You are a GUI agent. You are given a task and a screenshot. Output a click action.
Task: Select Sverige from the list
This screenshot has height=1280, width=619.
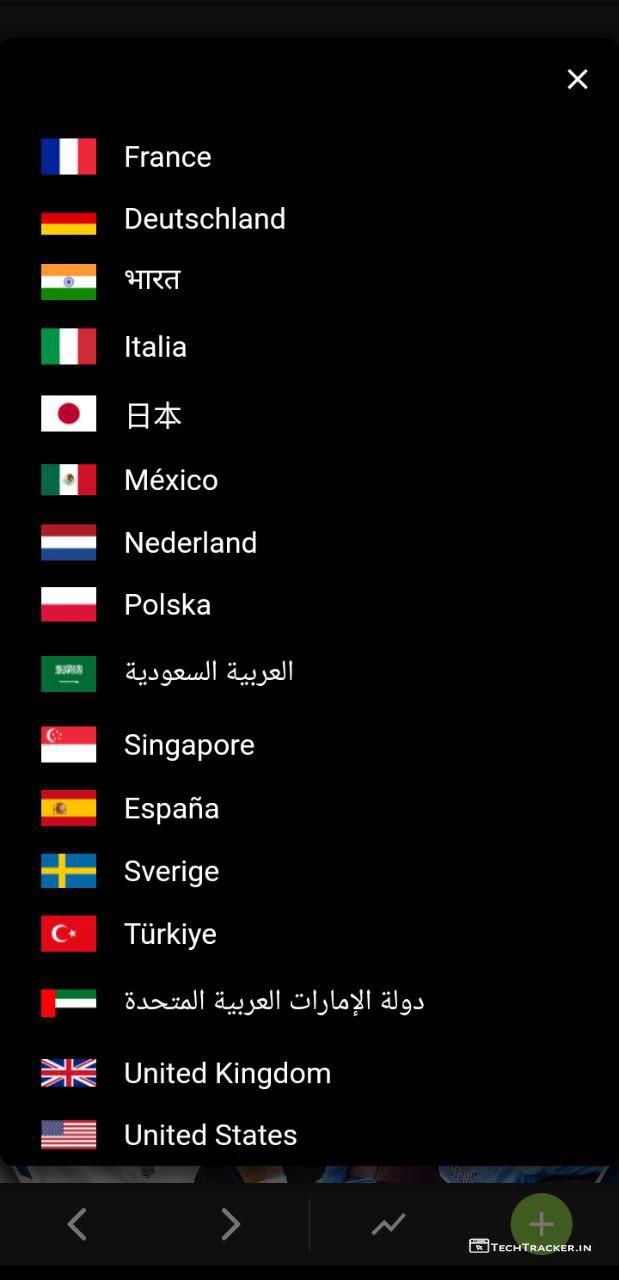tap(171, 871)
